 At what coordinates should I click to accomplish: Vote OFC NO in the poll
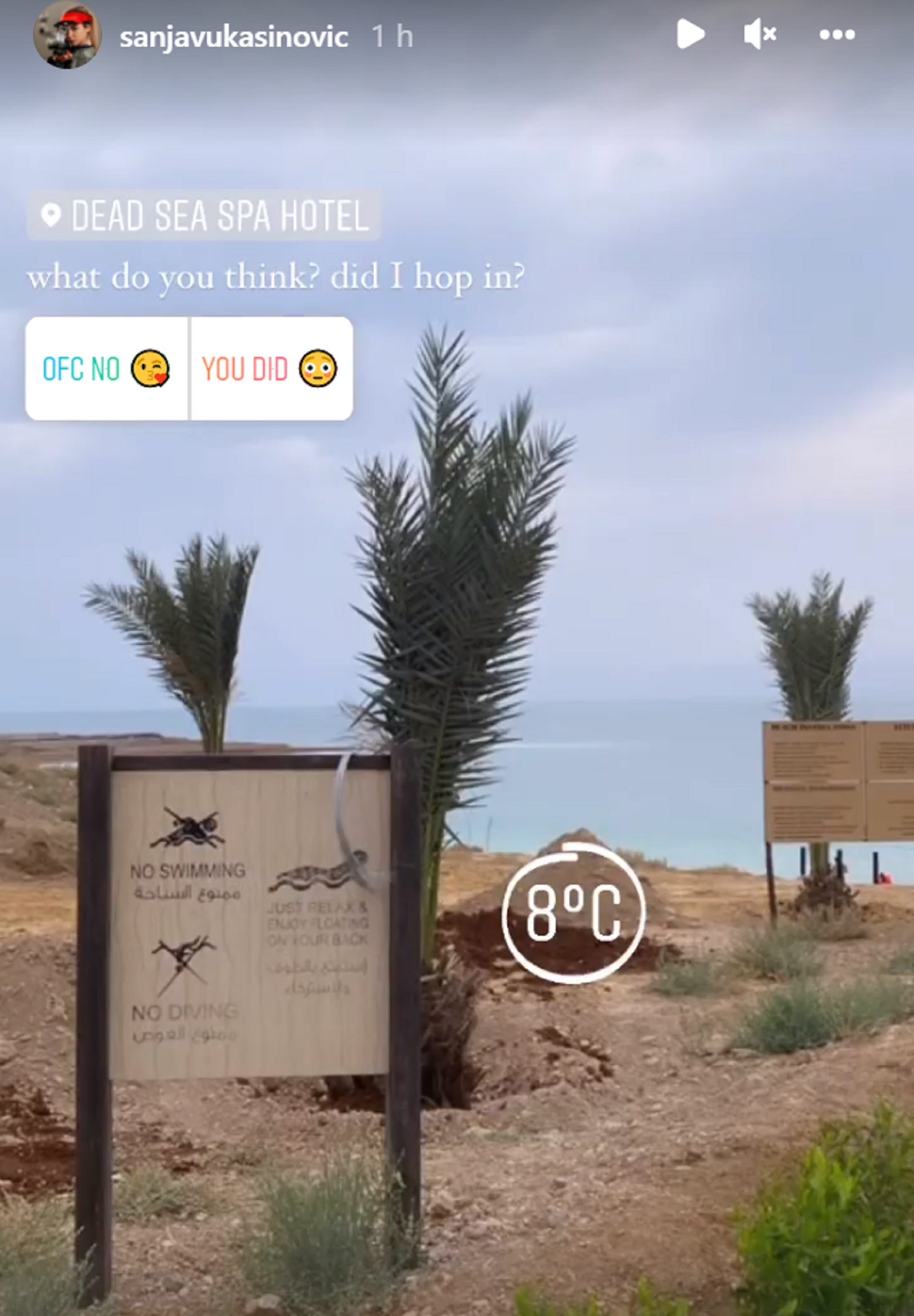107,368
